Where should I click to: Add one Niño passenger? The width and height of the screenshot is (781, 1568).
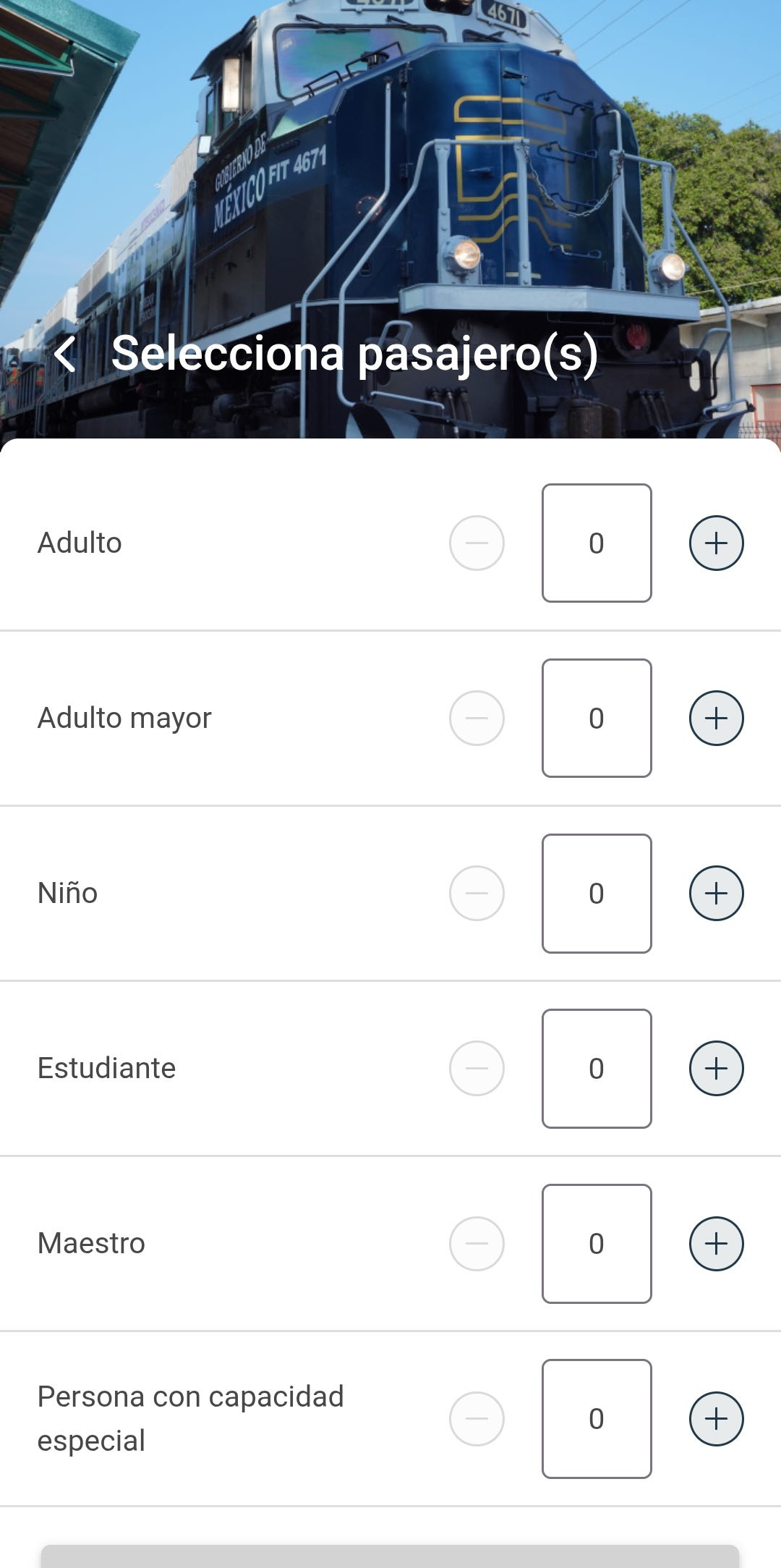coord(716,893)
